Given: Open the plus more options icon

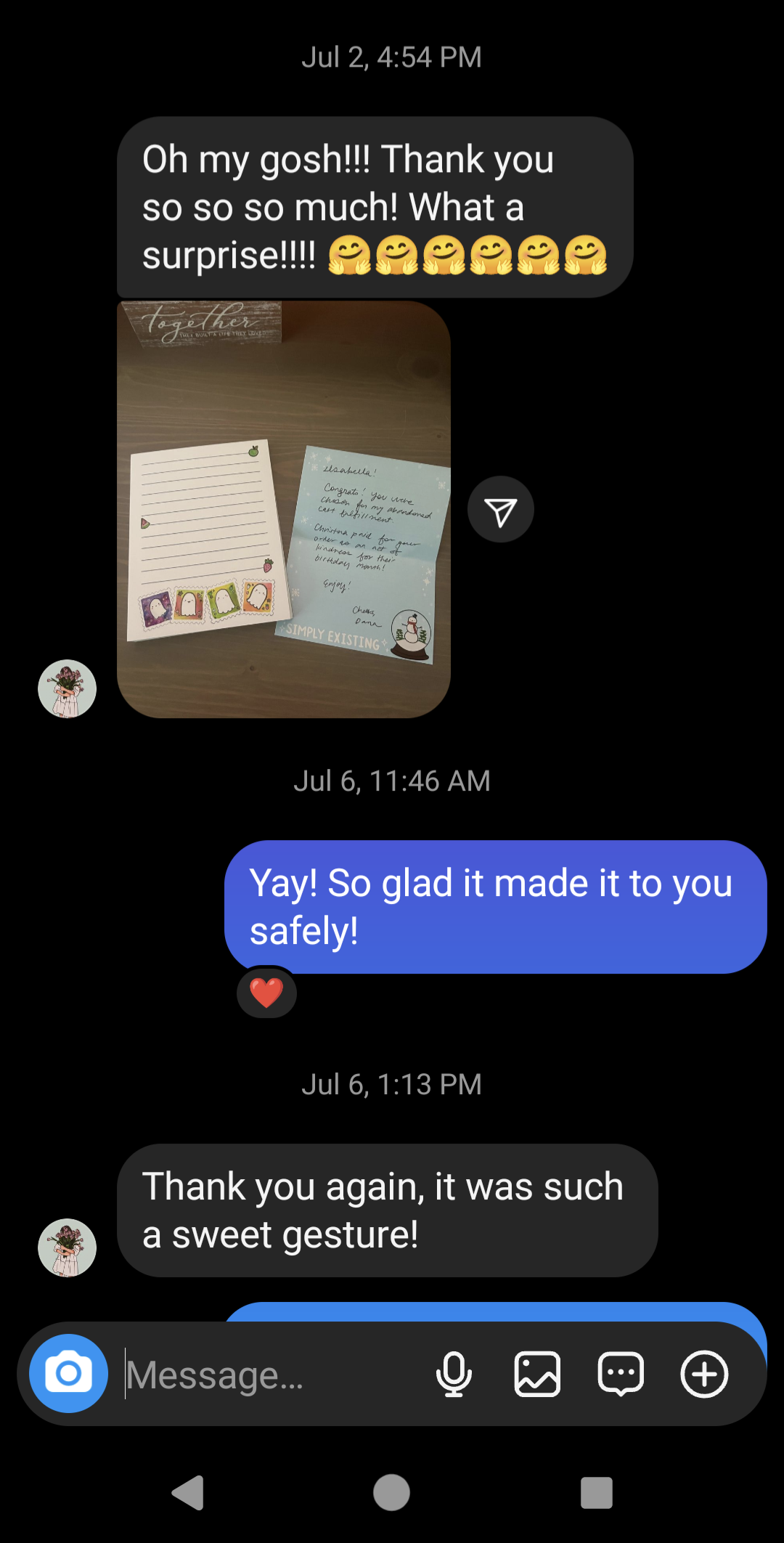Looking at the screenshot, I should 704,1374.
